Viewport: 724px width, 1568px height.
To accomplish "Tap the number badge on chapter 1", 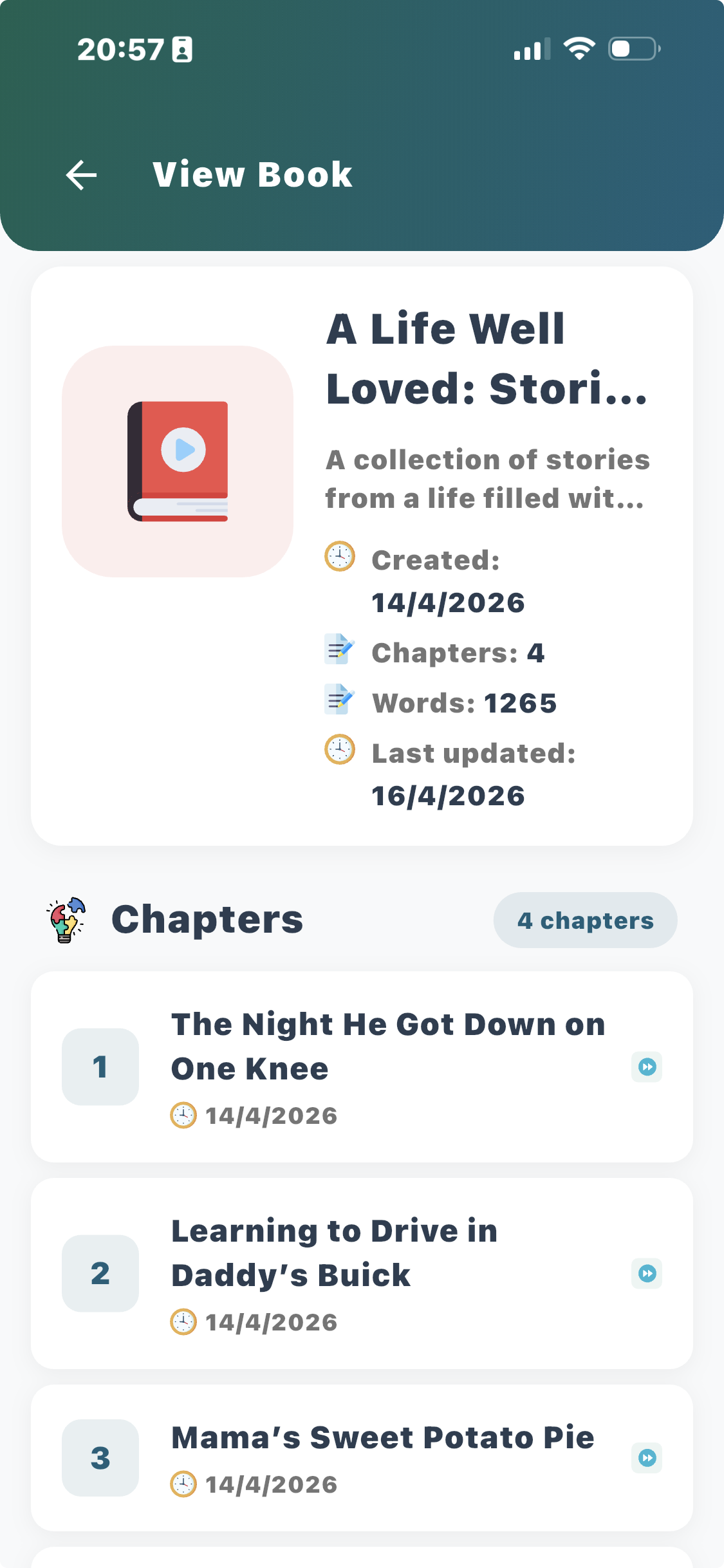I will (x=100, y=1067).
